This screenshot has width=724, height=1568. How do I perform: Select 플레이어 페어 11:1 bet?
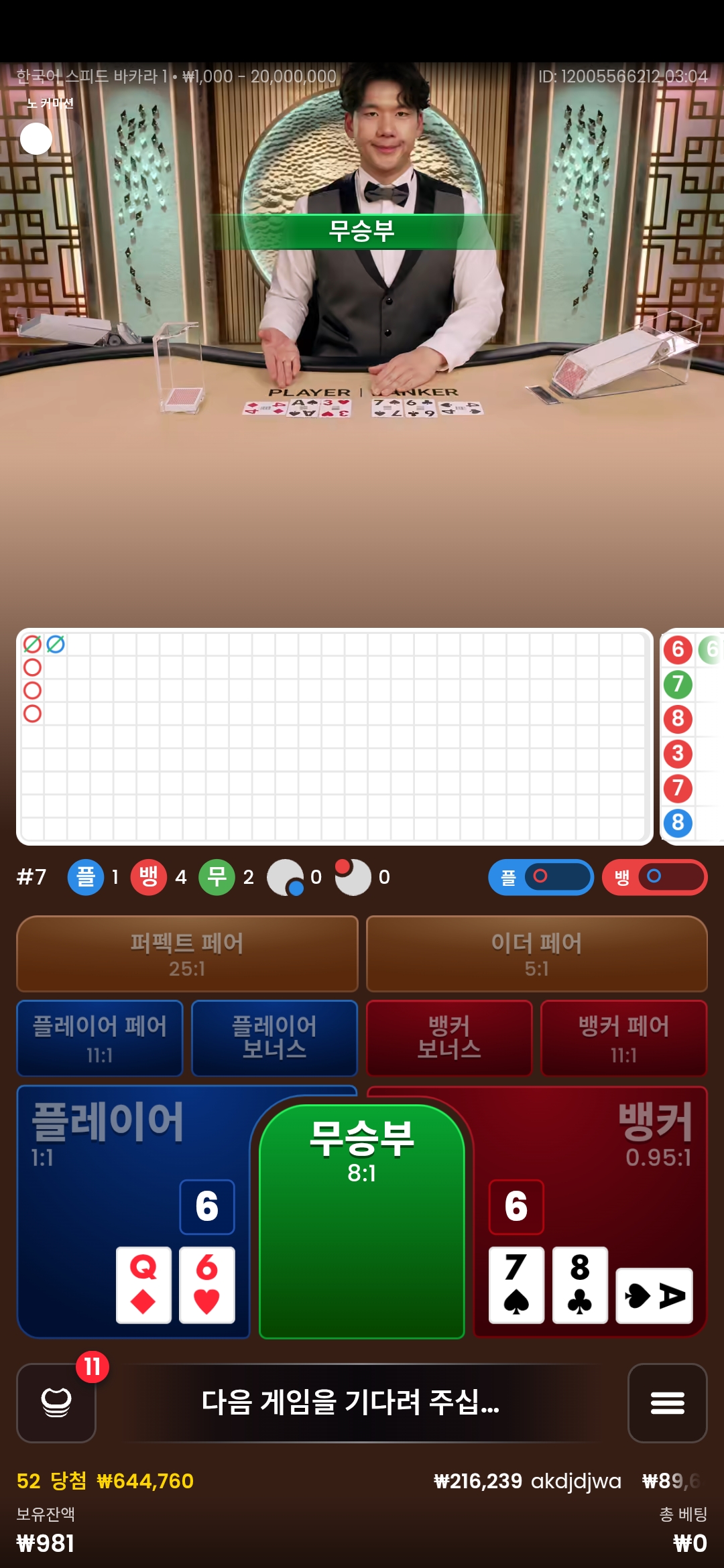coord(100,1038)
